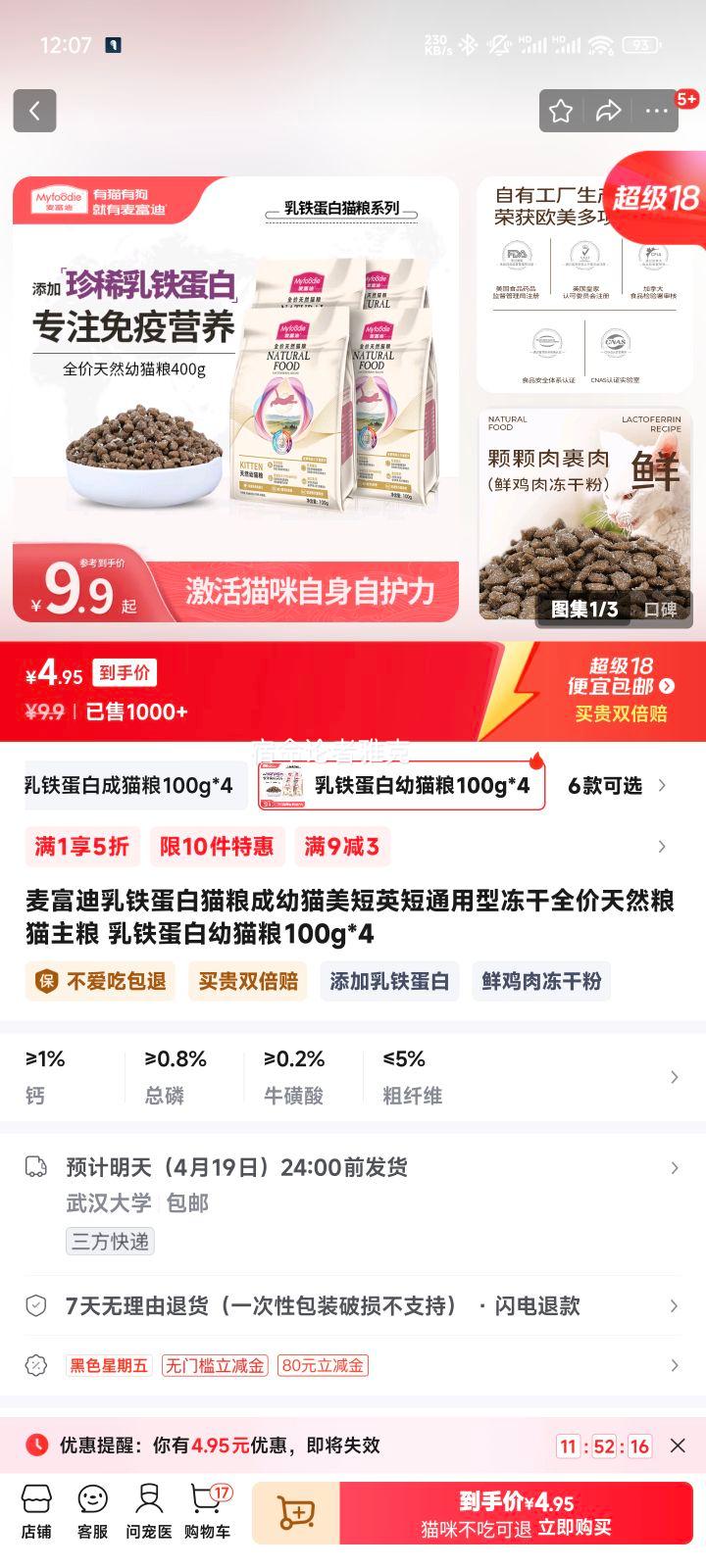Enable the 不爱吃包退 service tag

point(101,981)
